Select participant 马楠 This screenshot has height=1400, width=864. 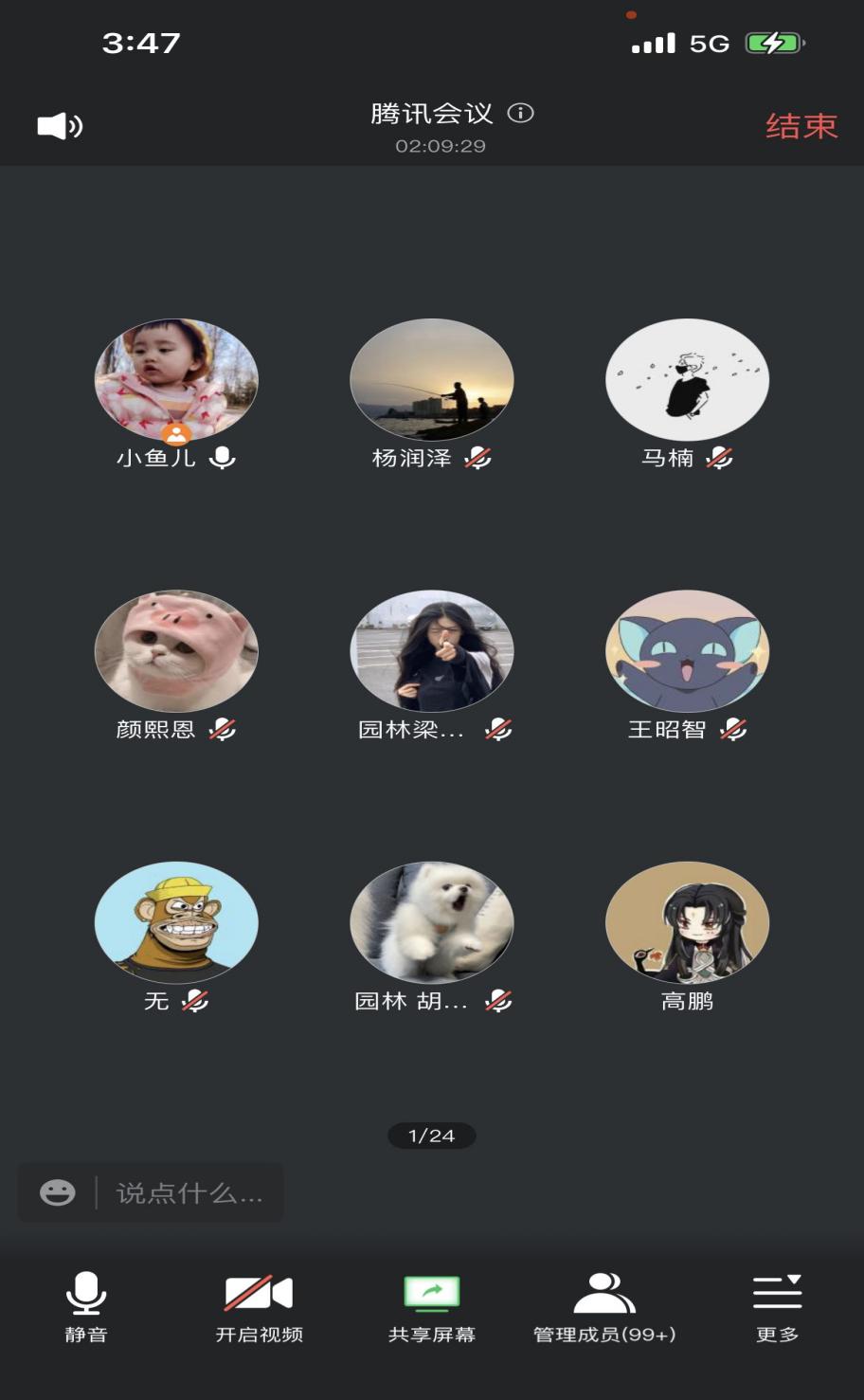click(687, 380)
